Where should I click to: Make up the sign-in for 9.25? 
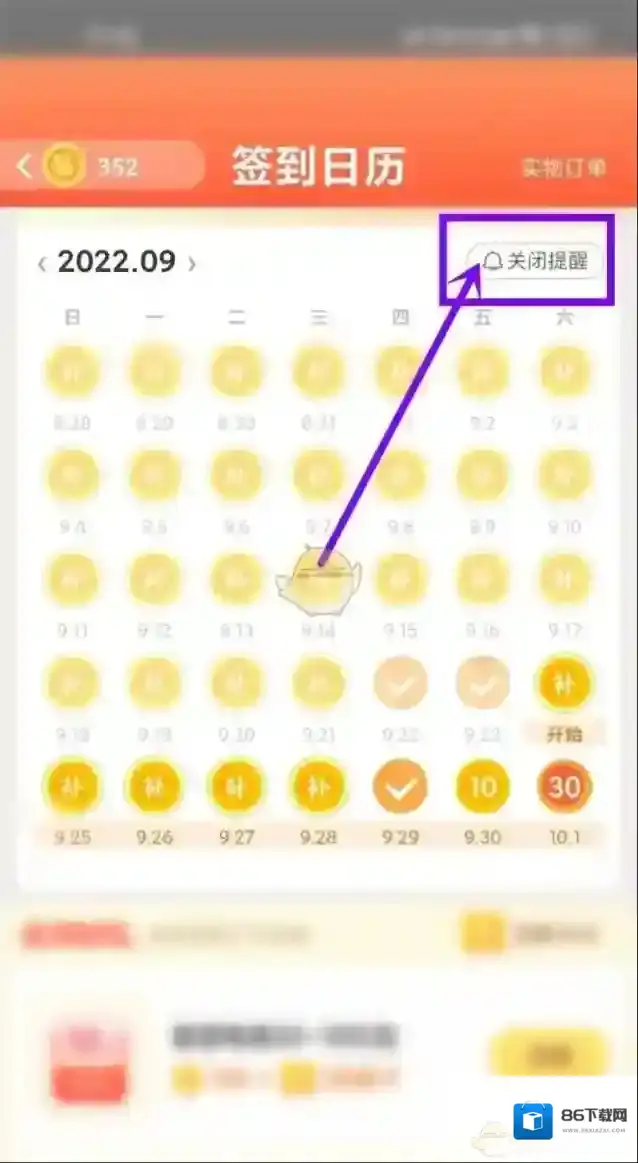tap(72, 788)
